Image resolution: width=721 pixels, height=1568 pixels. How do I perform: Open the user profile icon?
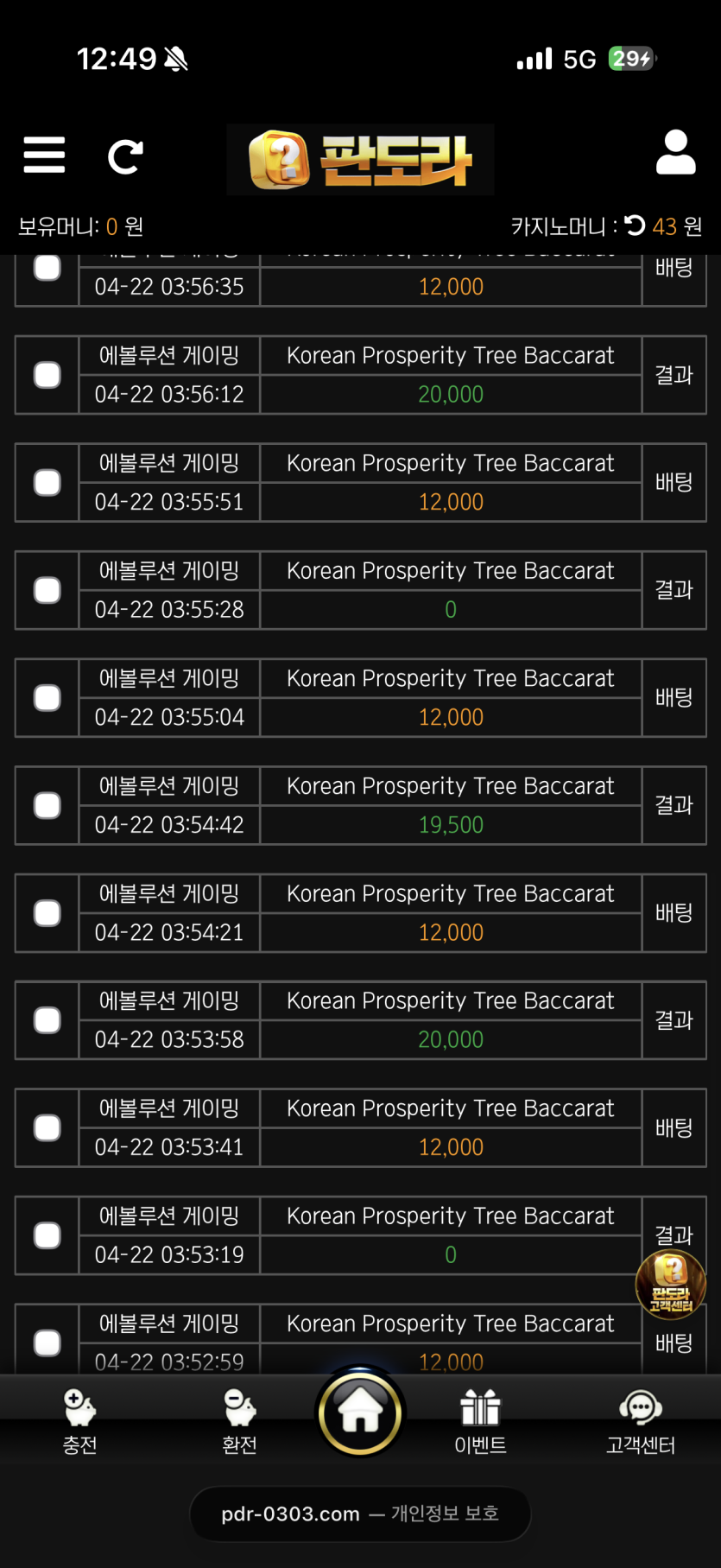[x=675, y=153]
